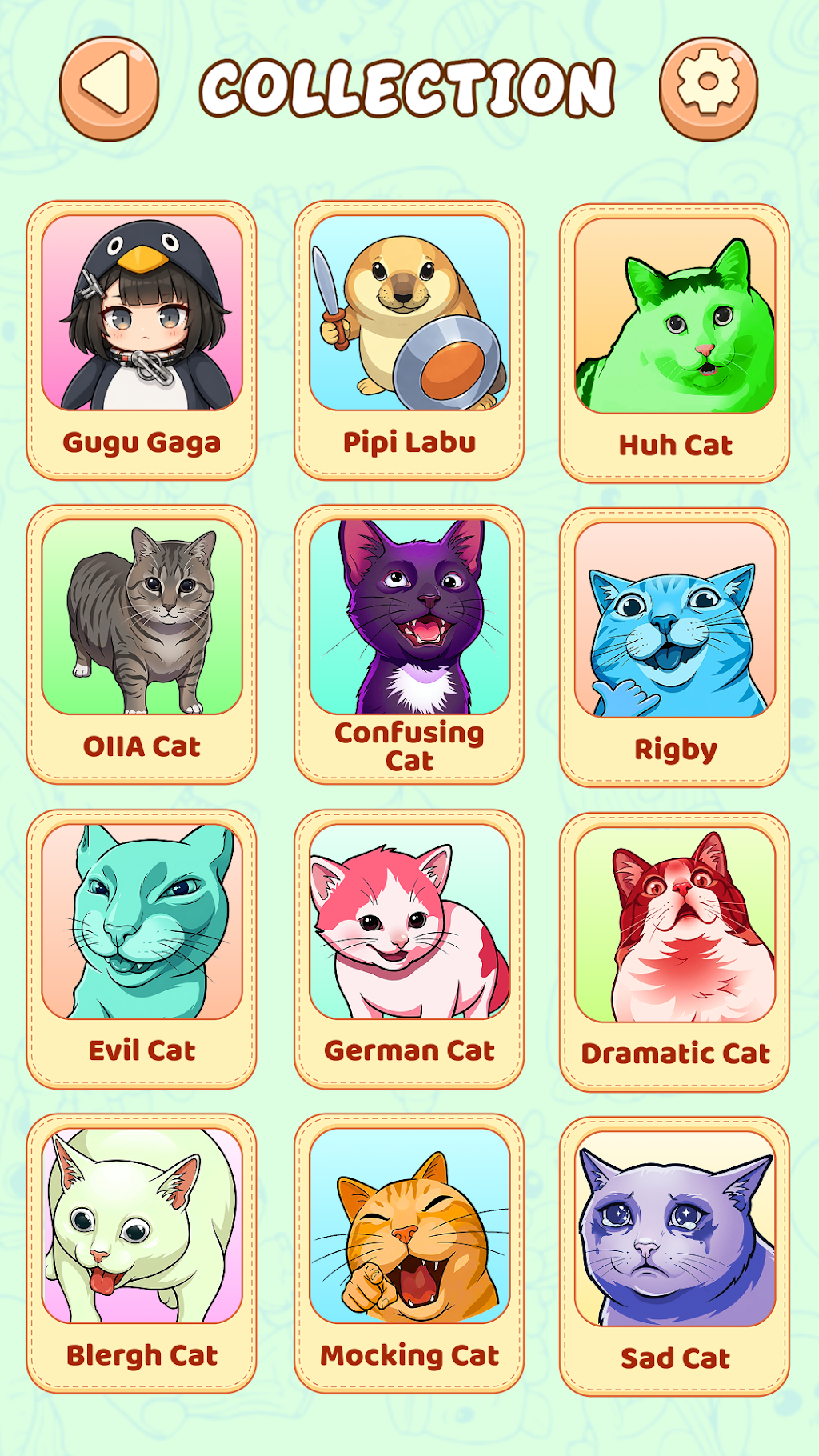Image resolution: width=819 pixels, height=1456 pixels.
Task: Open the Blergh Cat card
Action: 142,1254
